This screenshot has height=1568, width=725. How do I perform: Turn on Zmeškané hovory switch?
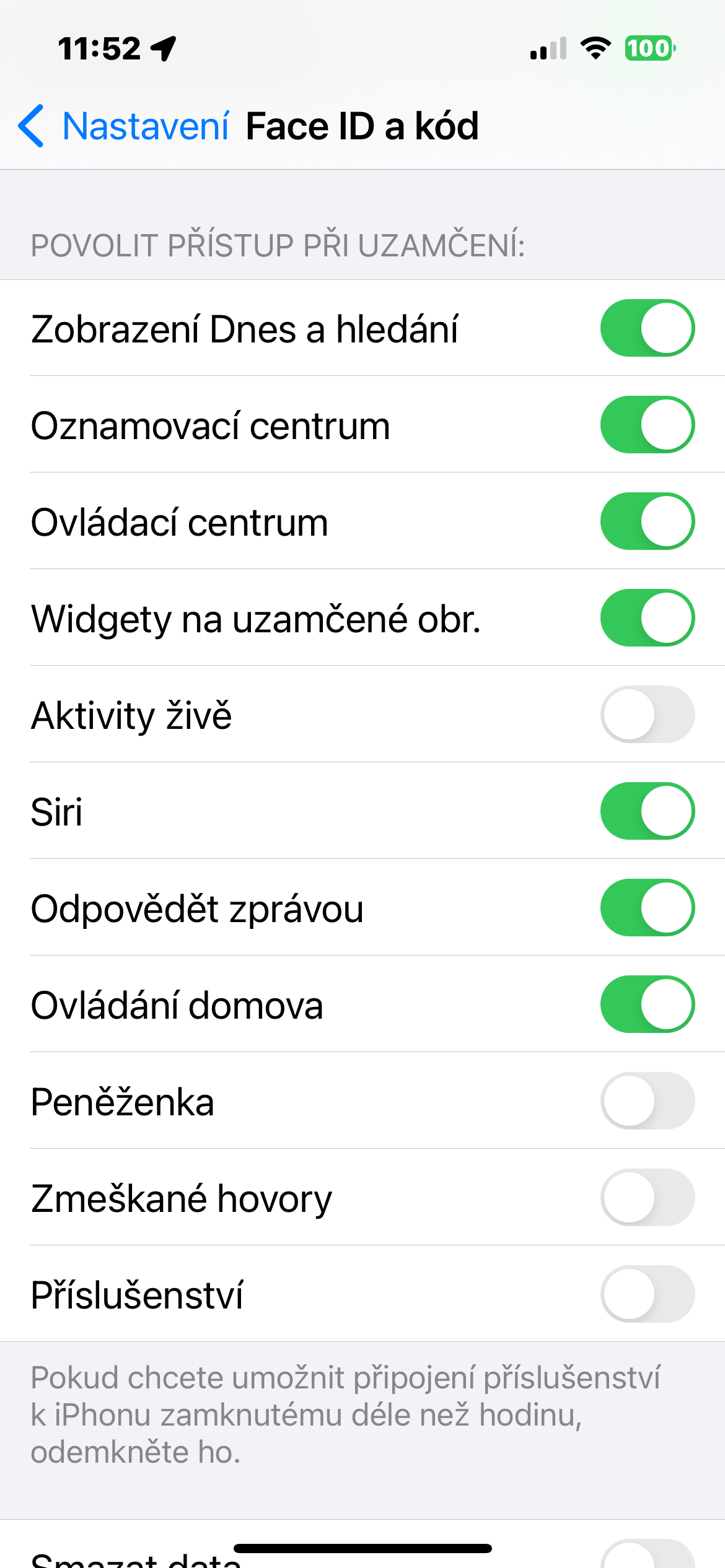click(x=647, y=1198)
